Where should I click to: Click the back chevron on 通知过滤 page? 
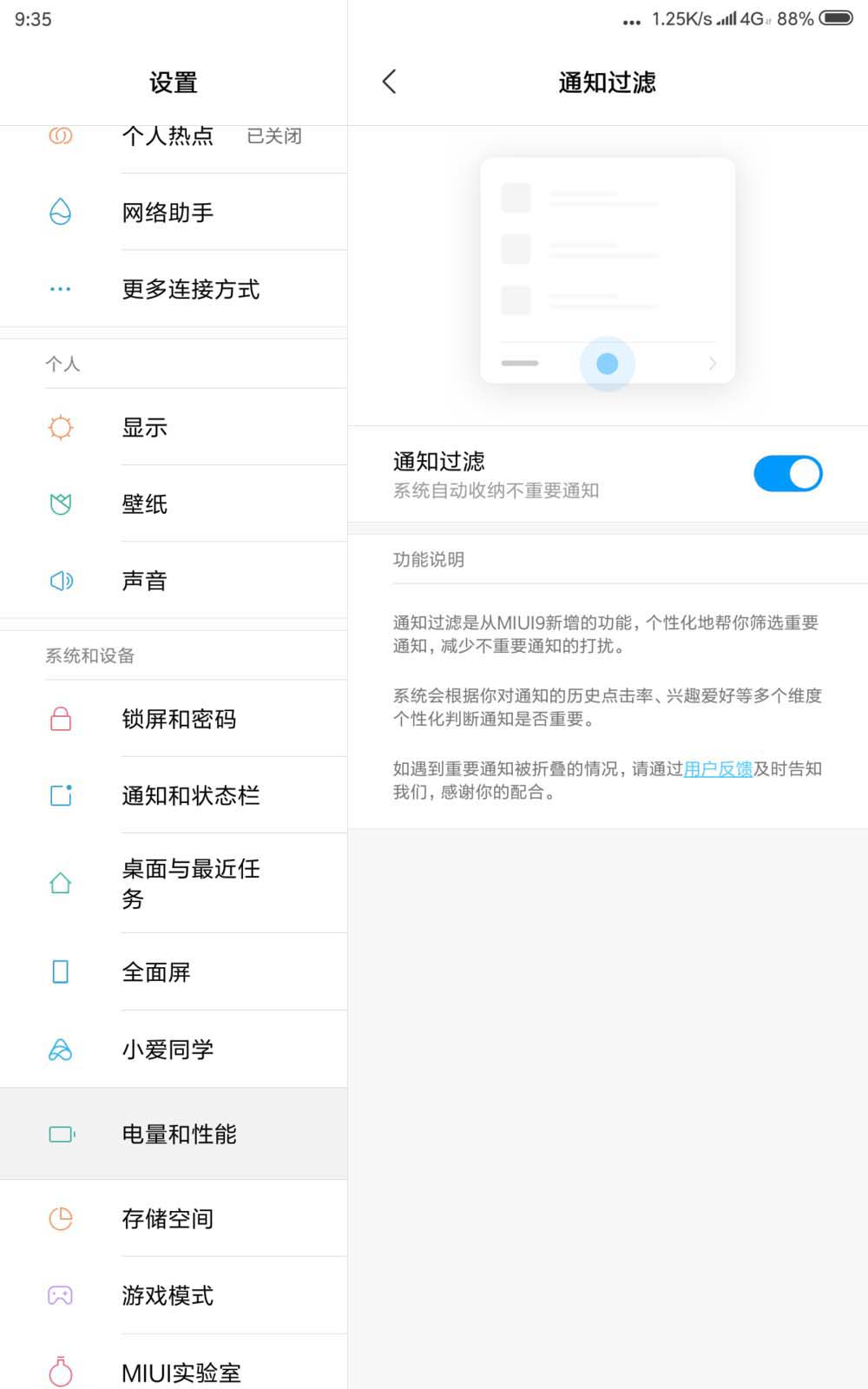click(389, 81)
